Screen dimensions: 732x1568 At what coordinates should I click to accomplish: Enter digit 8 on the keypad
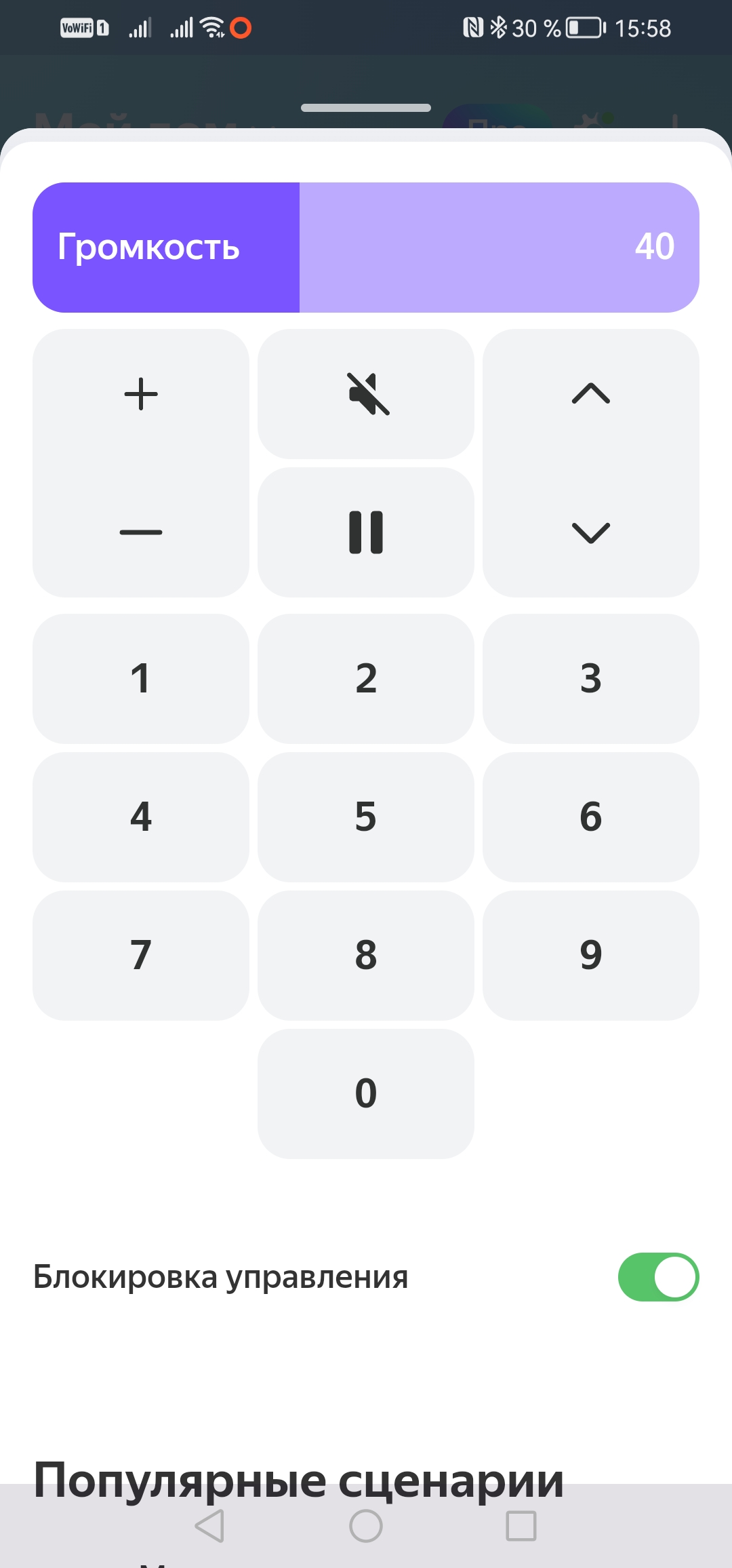coord(366,956)
